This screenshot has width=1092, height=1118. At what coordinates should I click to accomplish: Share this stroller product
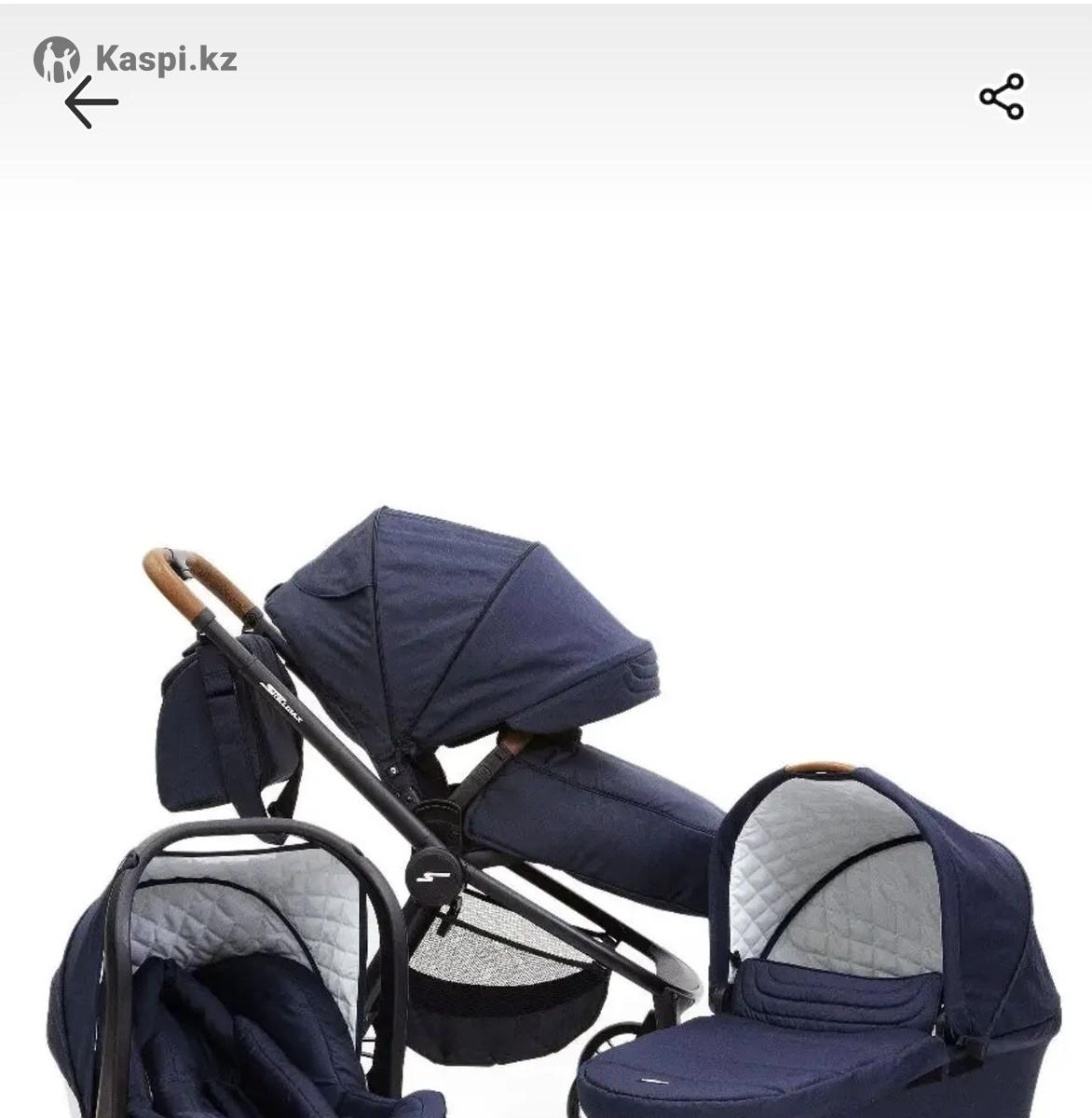point(1002,97)
